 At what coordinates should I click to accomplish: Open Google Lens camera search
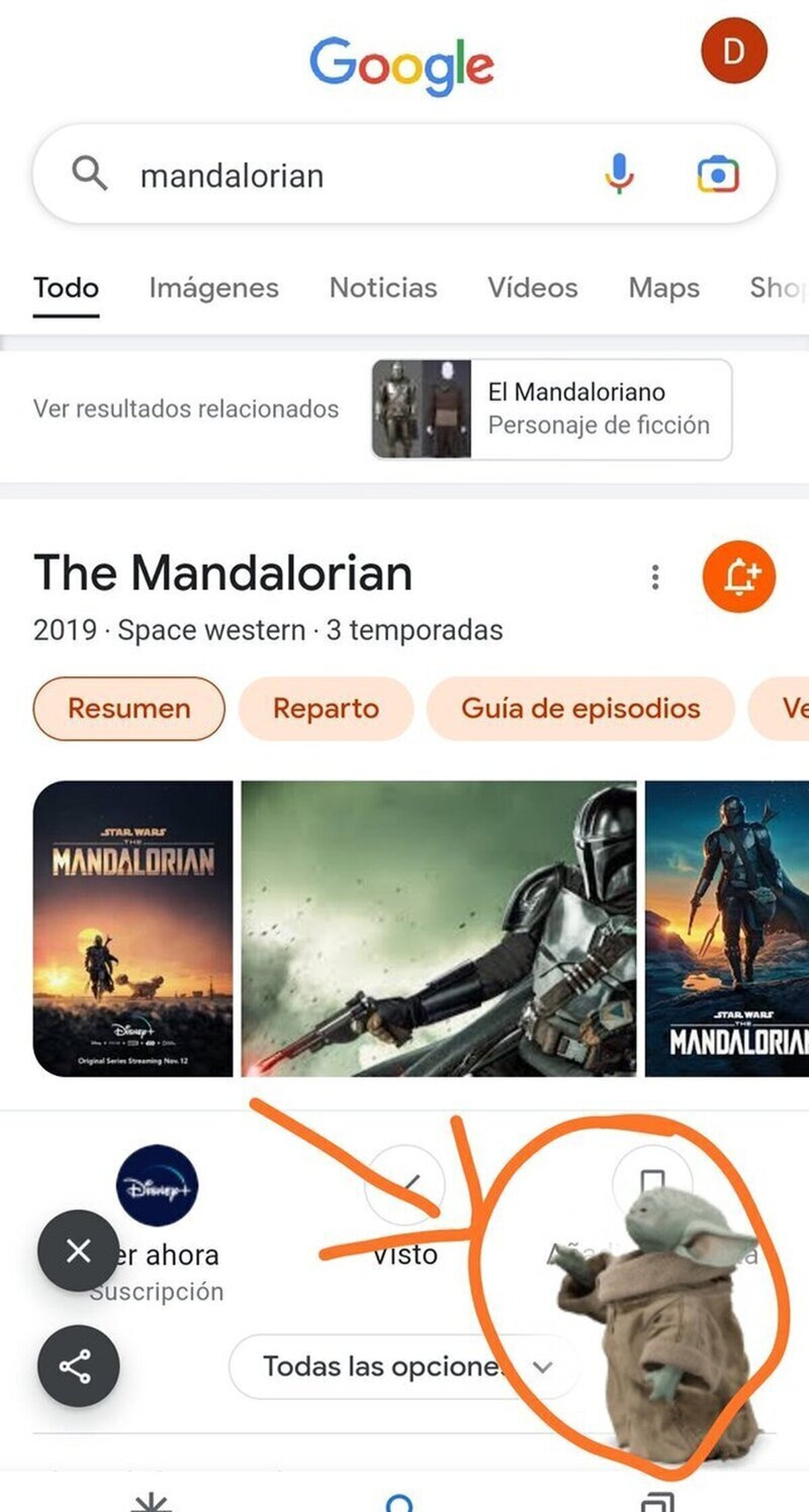717,174
